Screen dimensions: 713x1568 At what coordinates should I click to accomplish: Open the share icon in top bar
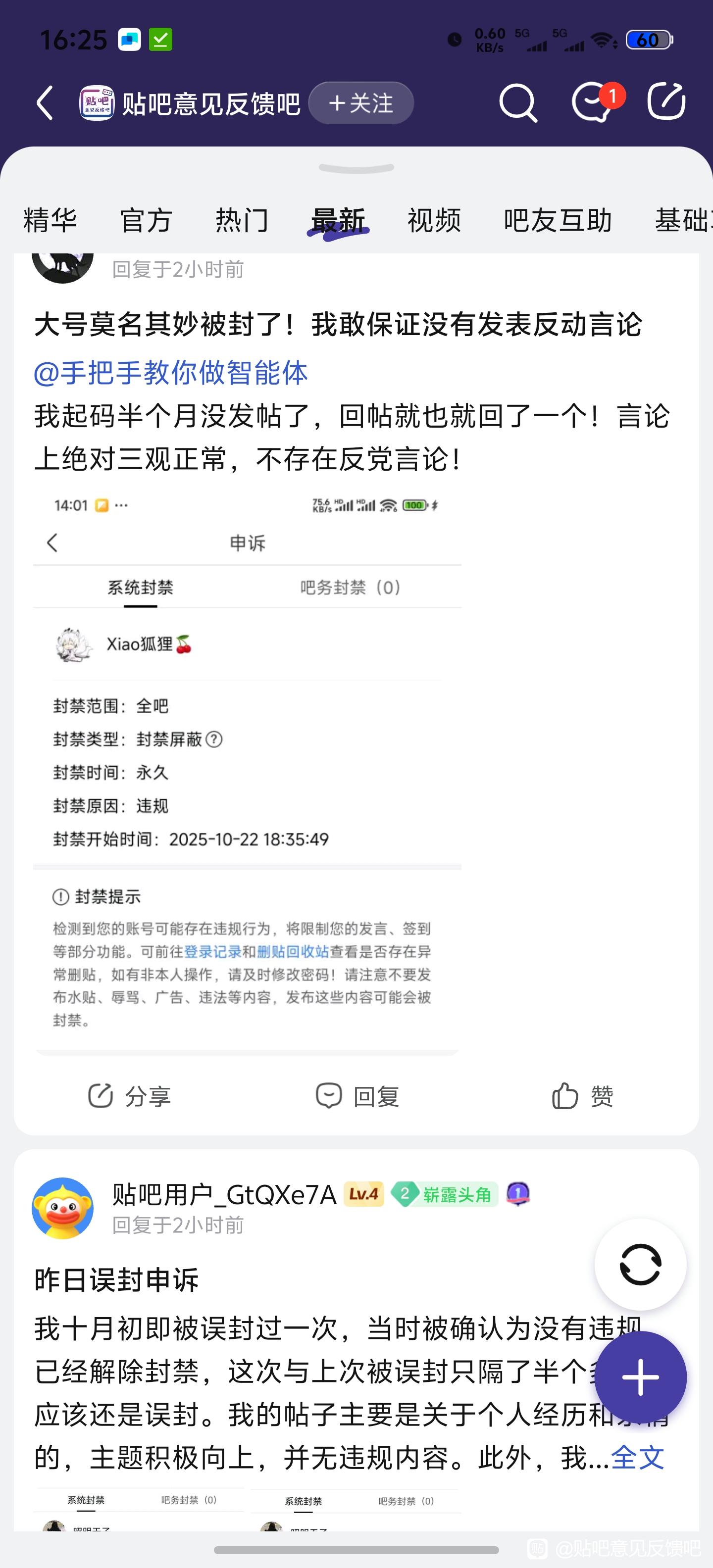point(666,101)
